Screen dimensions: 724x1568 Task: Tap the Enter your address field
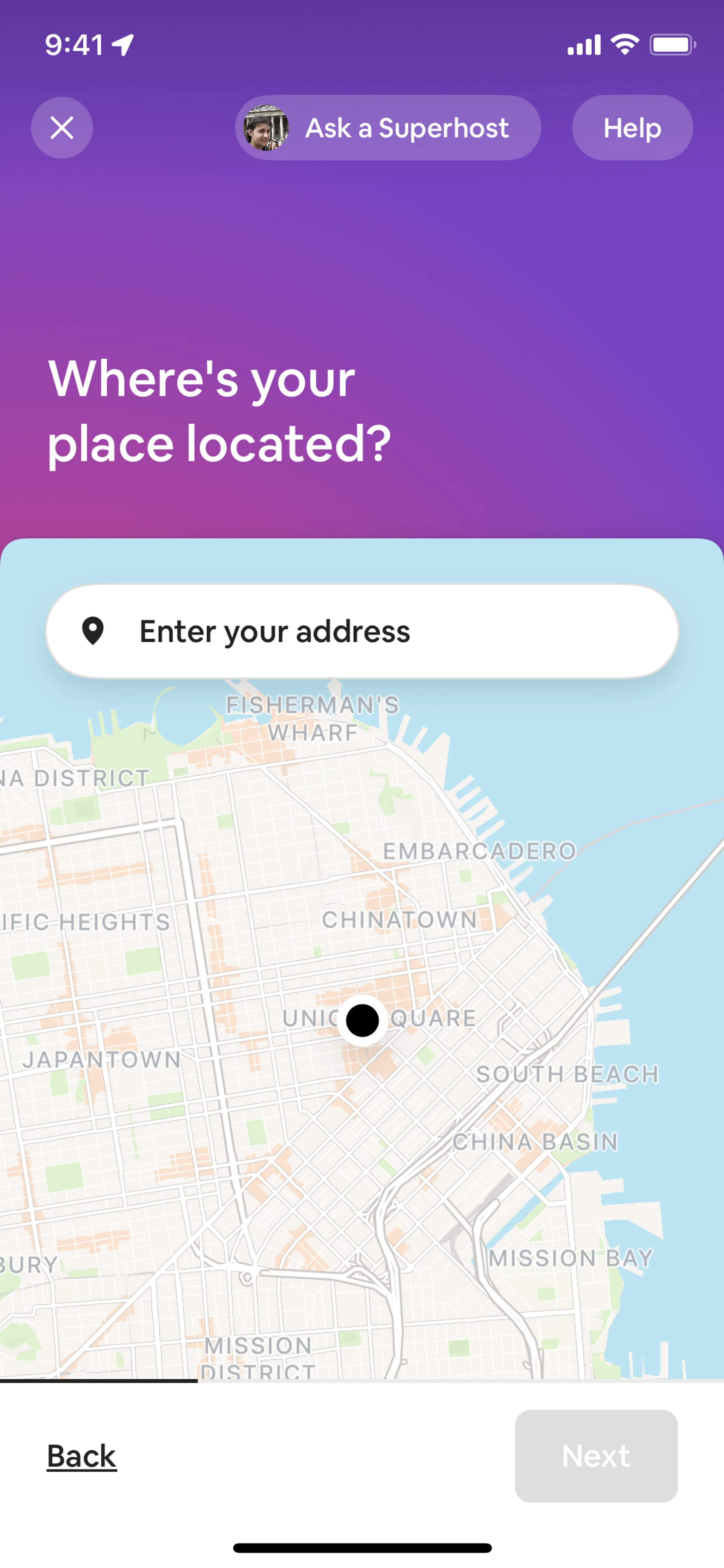(362, 631)
